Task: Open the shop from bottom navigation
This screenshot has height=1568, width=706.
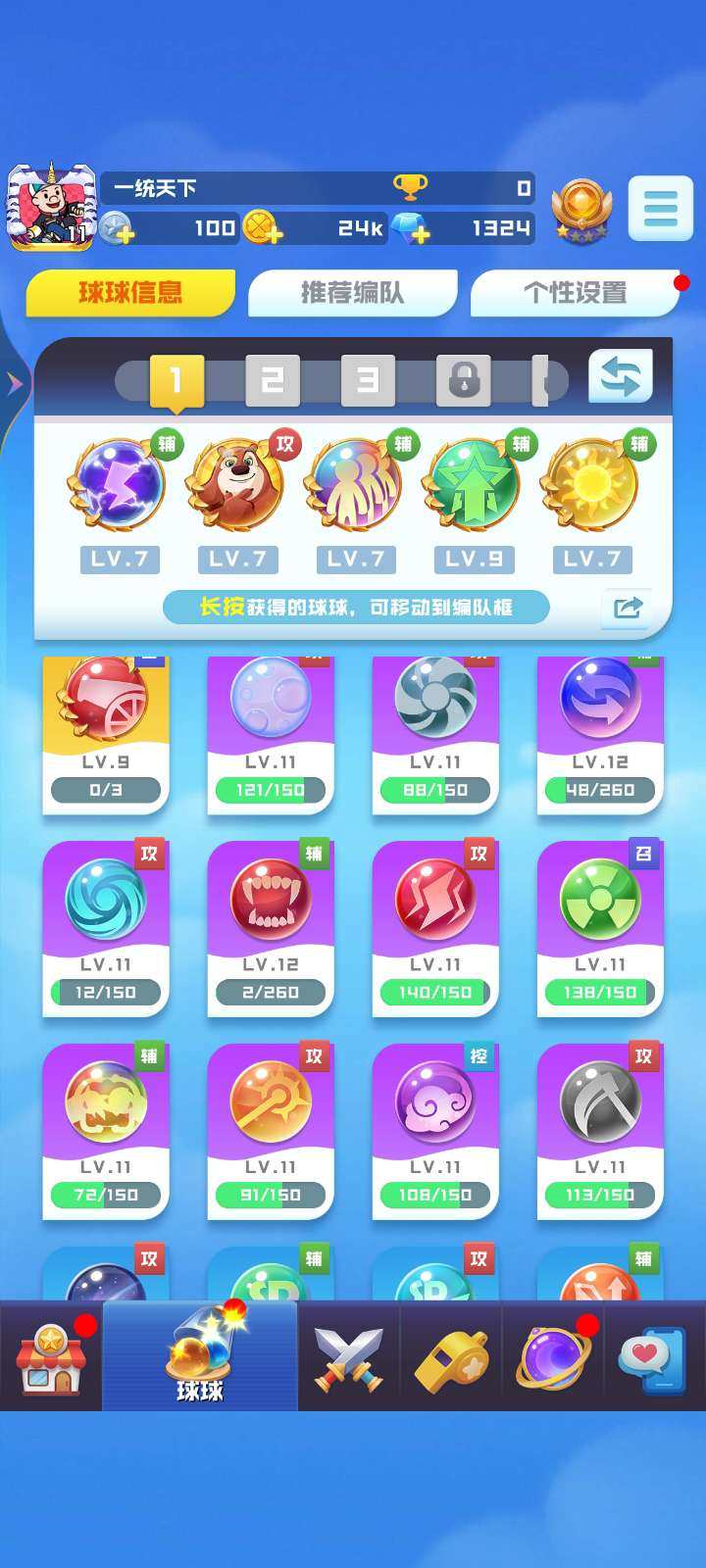Action: 51,1359
